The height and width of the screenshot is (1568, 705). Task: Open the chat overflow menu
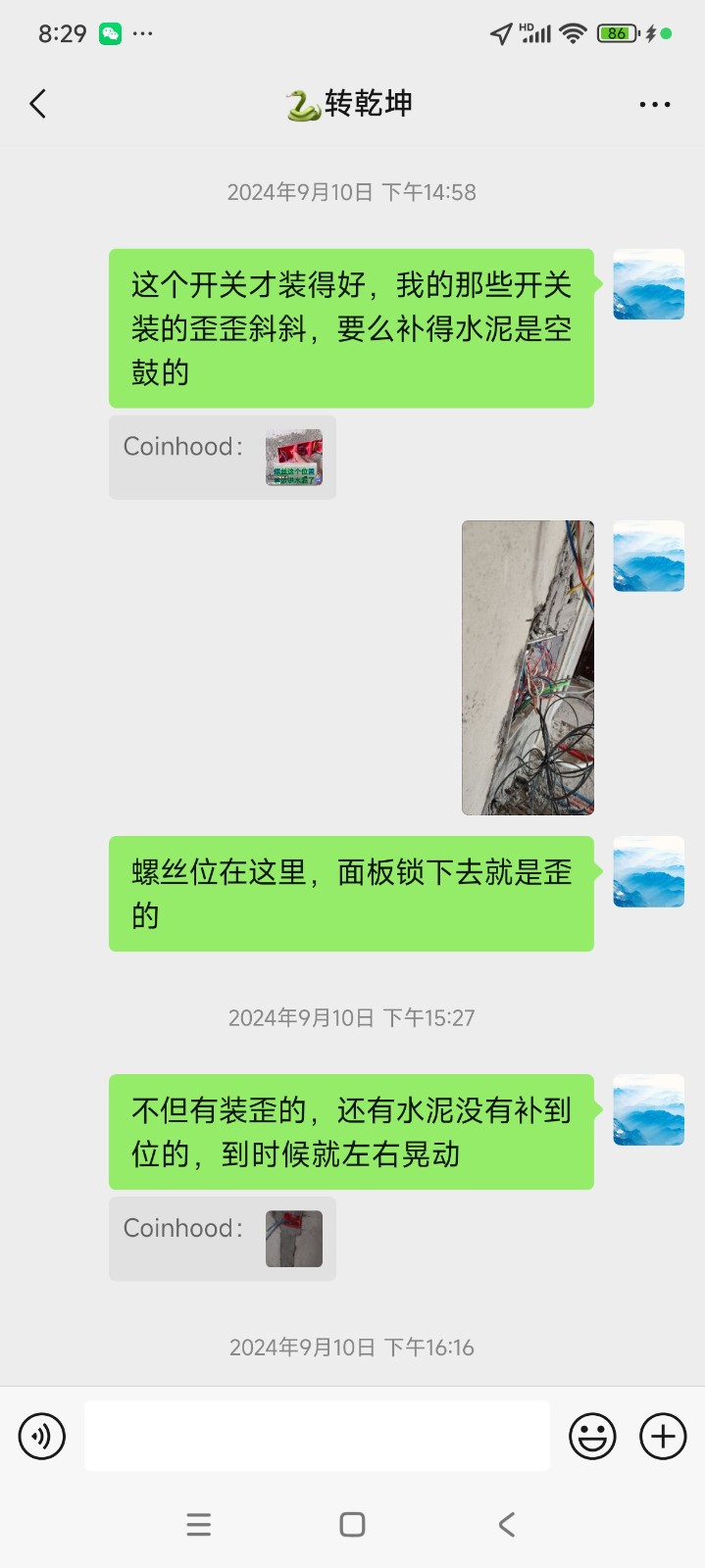pos(654,104)
